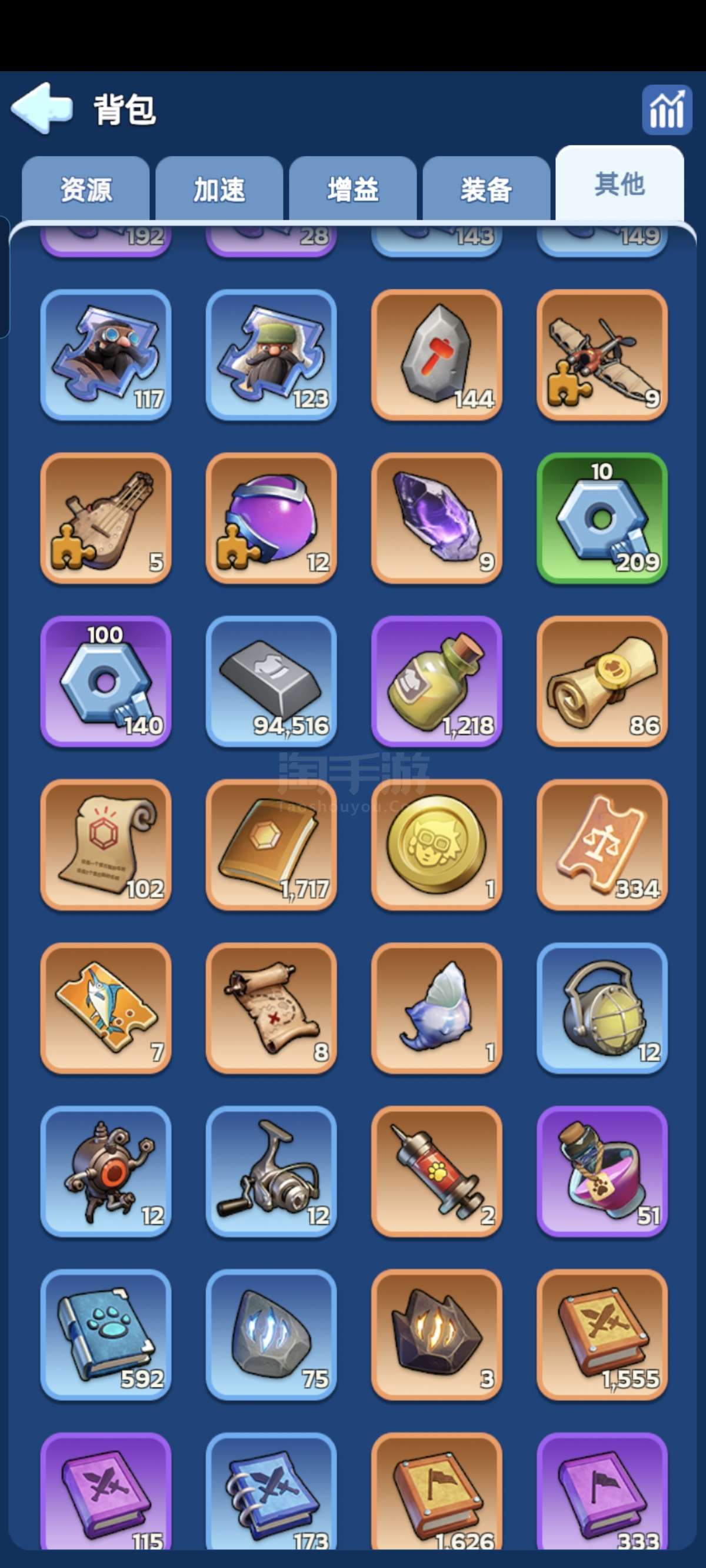The image size is (706, 1568).
Task: Switch to the 资源 tab
Action: coord(86,189)
